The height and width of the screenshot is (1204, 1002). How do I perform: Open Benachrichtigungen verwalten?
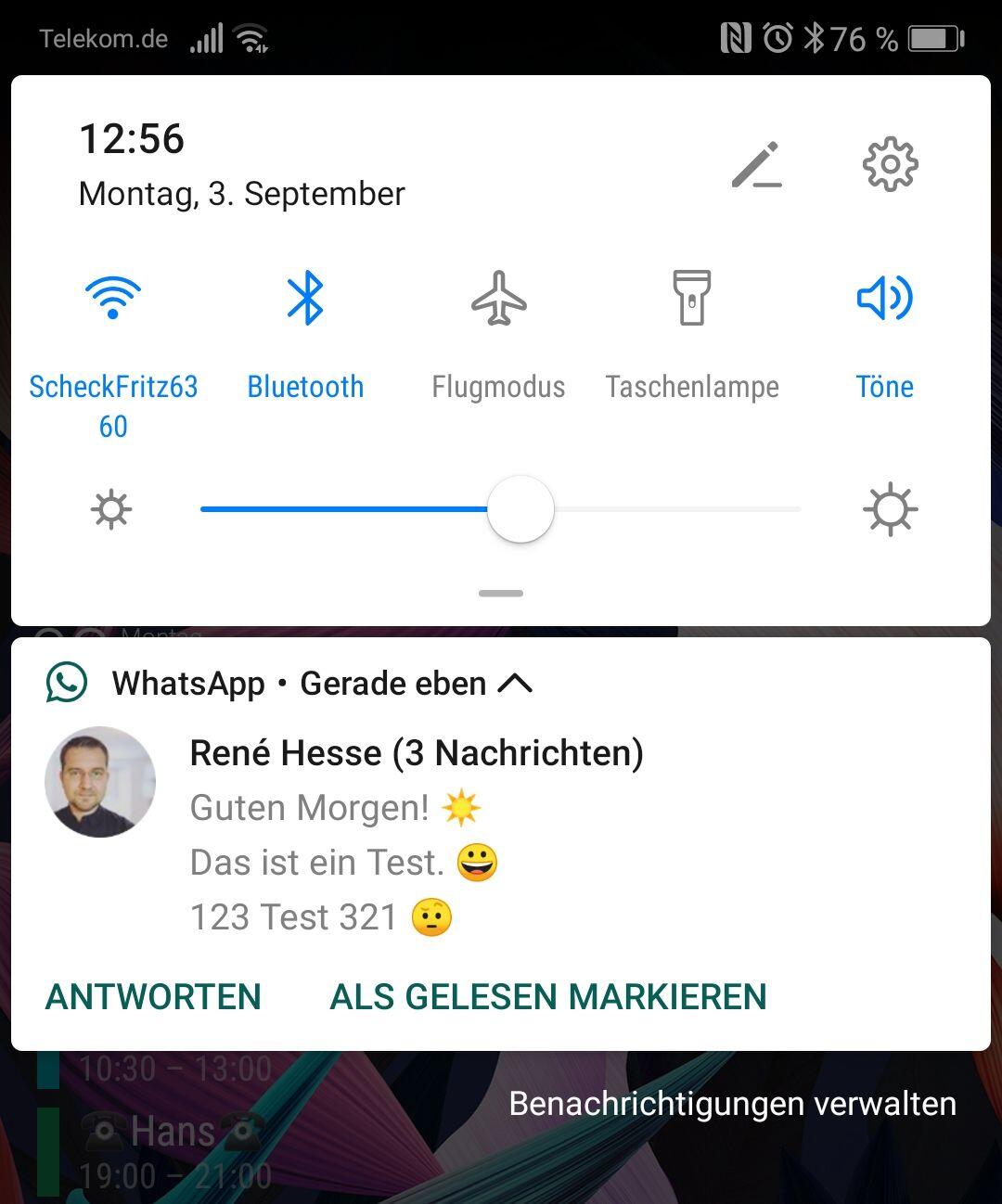tap(732, 1104)
